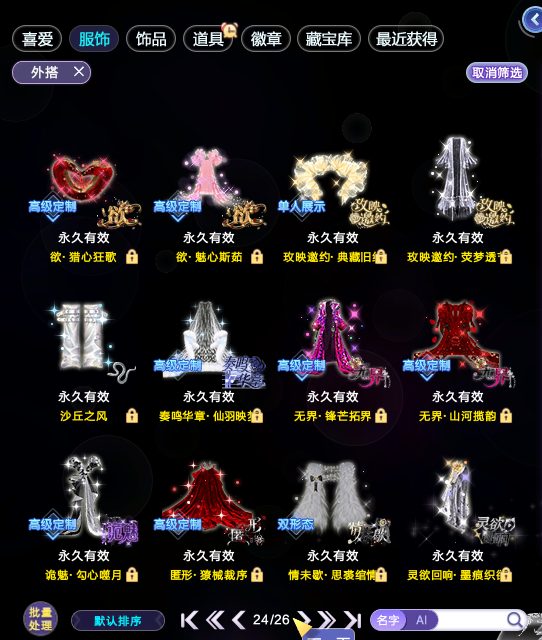
Task: Tap the 取消筛选 button
Action: click(497, 73)
